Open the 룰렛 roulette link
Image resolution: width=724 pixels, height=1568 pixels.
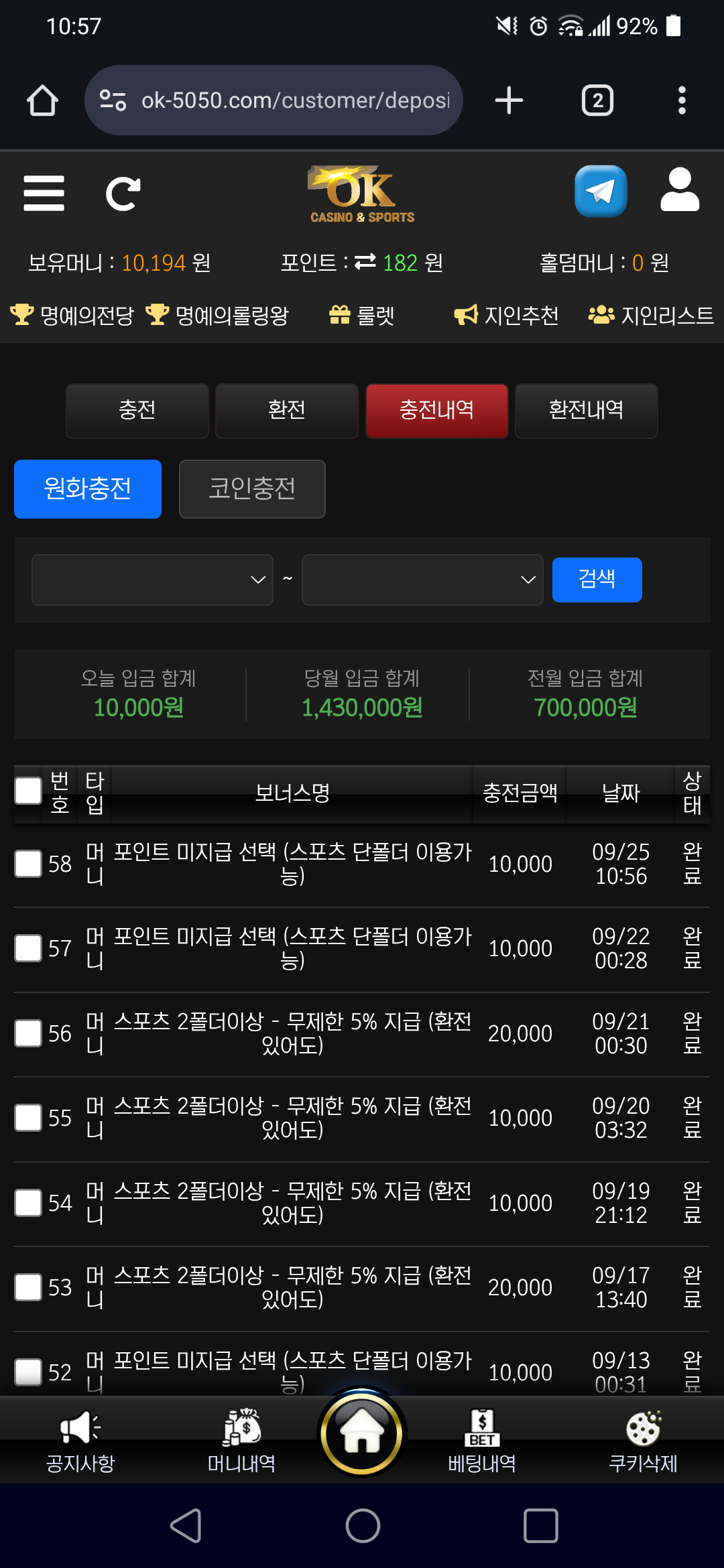[362, 315]
